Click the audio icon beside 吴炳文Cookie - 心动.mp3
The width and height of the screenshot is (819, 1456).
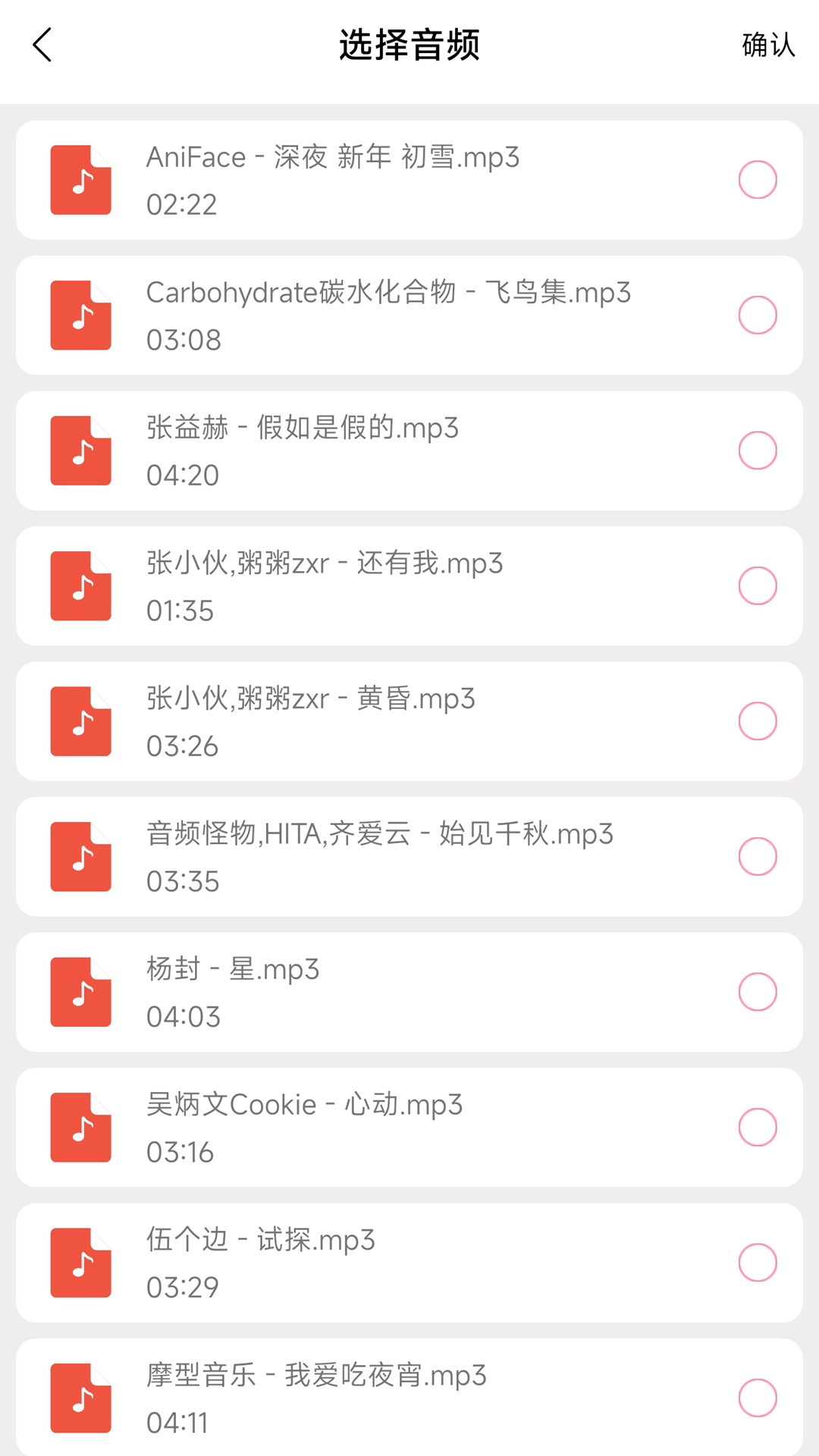80,1127
